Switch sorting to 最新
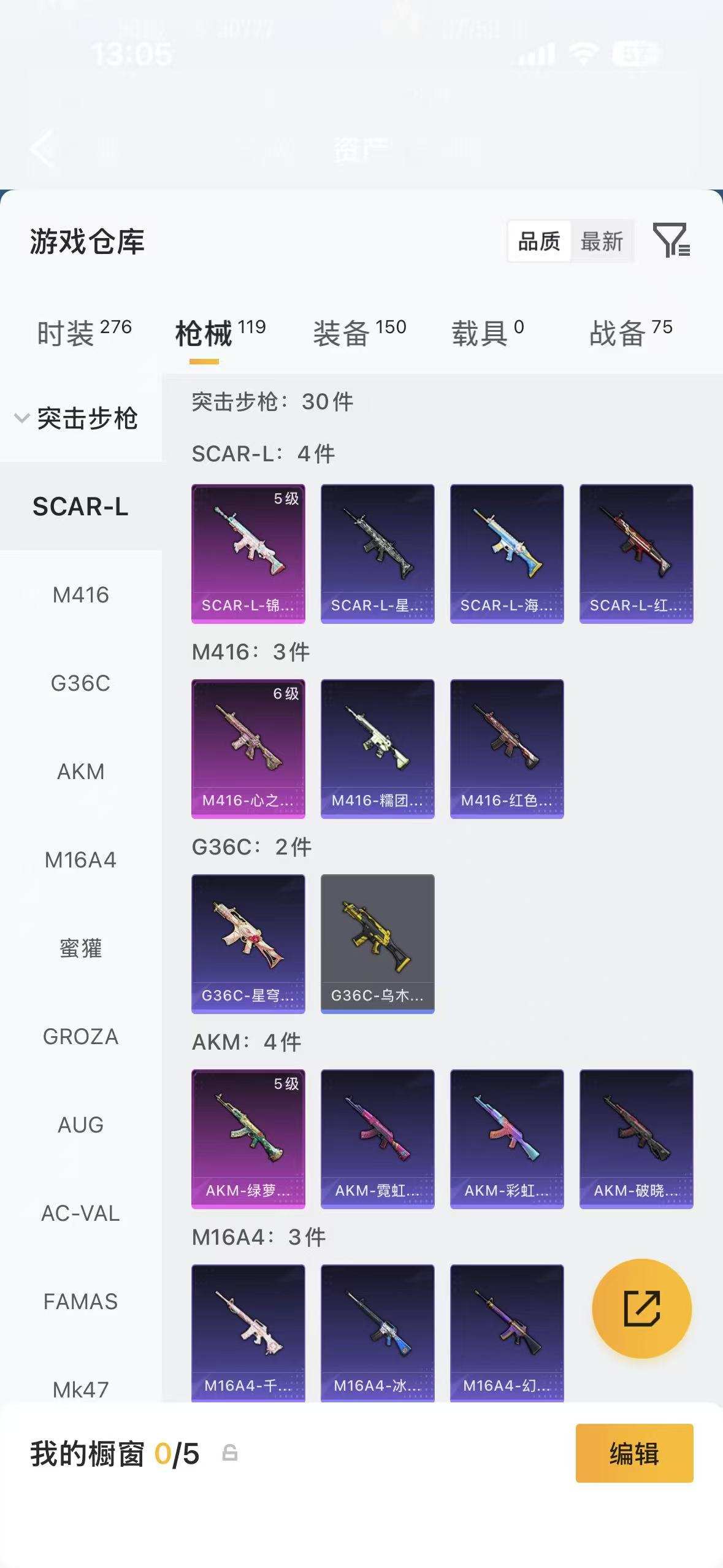The image size is (723, 1568). 602,241
